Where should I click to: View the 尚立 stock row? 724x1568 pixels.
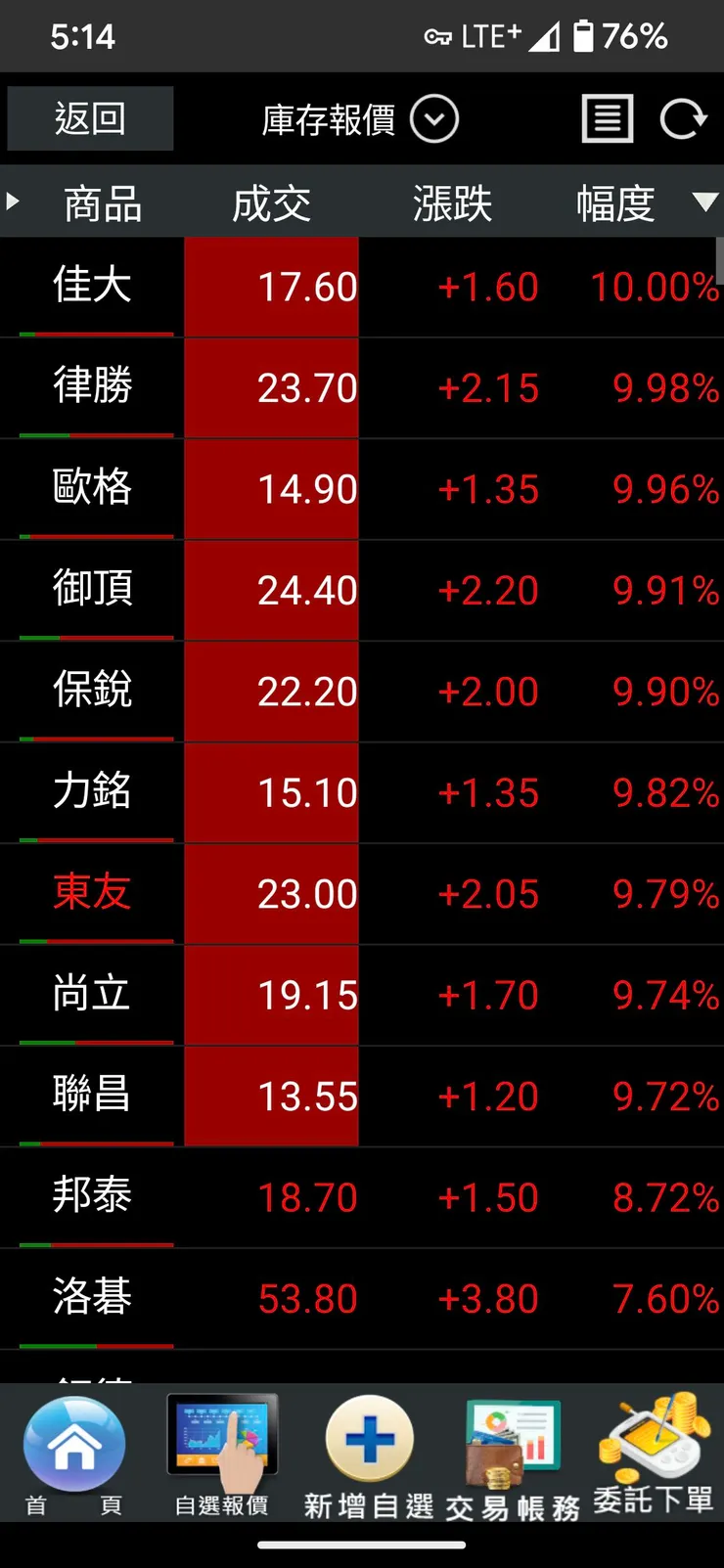(x=92, y=994)
